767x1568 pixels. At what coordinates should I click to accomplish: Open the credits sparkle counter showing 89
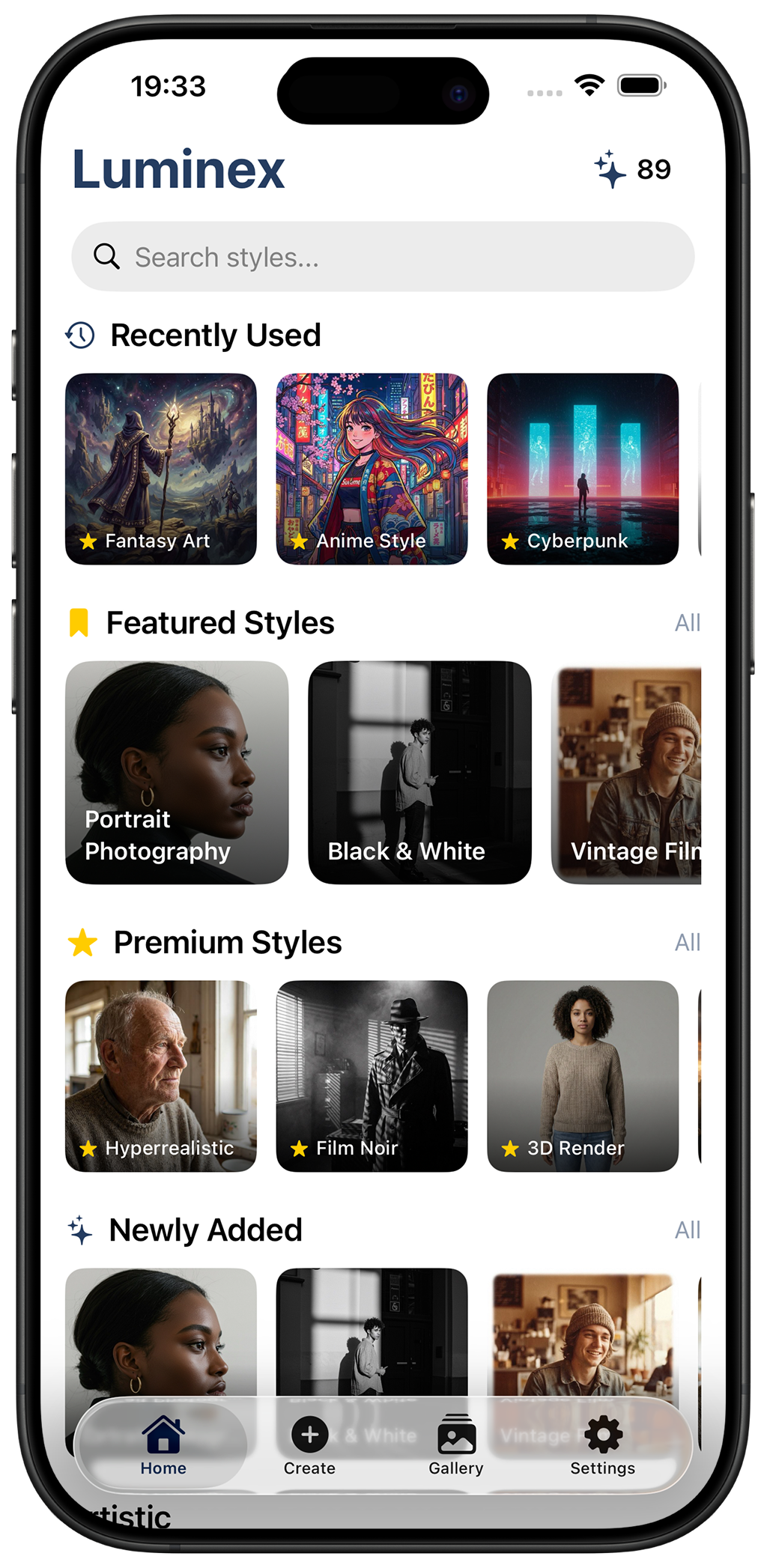633,170
